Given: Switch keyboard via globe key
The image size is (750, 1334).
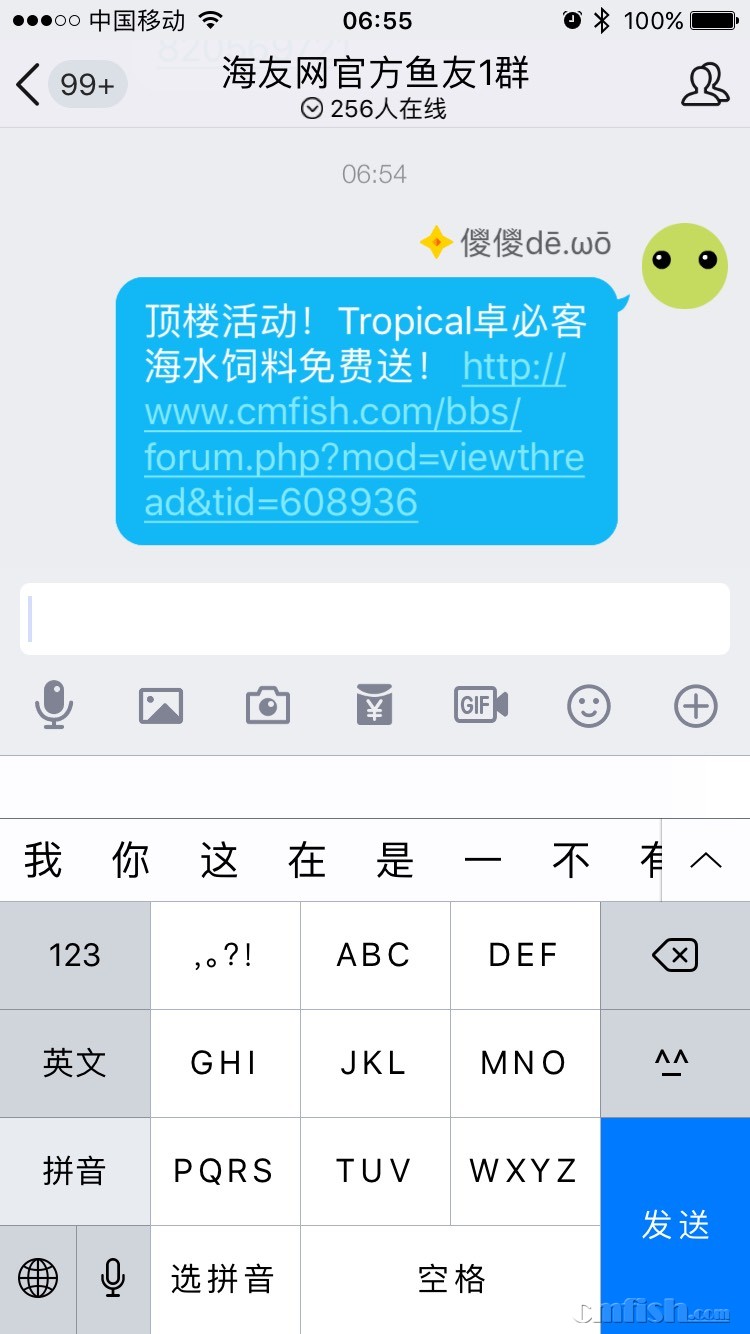Looking at the screenshot, I should tap(38, 1278).
